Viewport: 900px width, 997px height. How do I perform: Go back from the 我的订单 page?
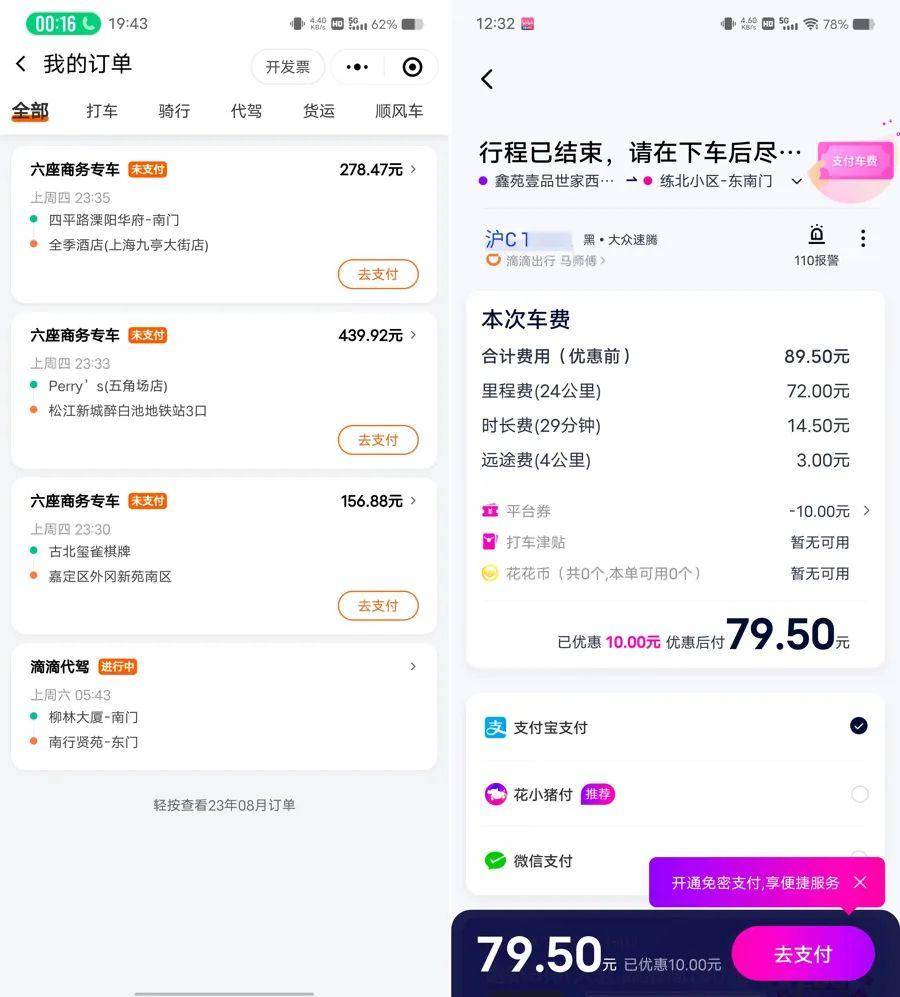click(21, 64)
